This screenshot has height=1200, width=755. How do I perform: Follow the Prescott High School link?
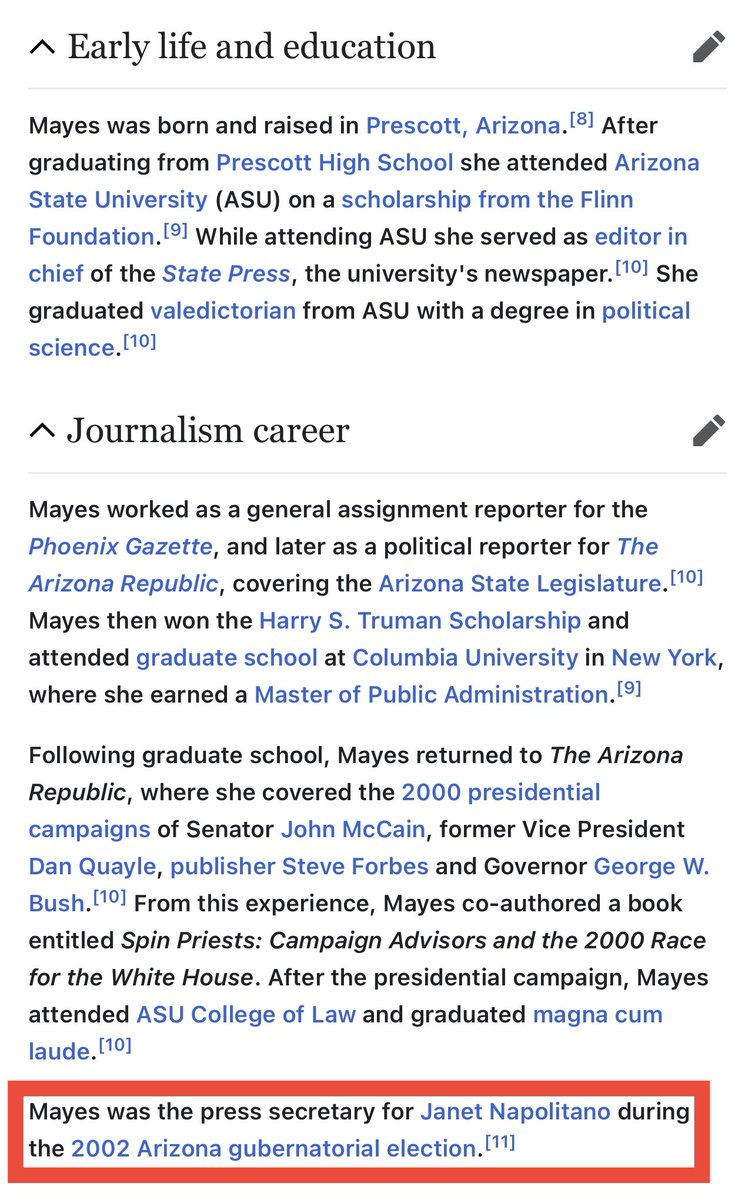point(335,163)
